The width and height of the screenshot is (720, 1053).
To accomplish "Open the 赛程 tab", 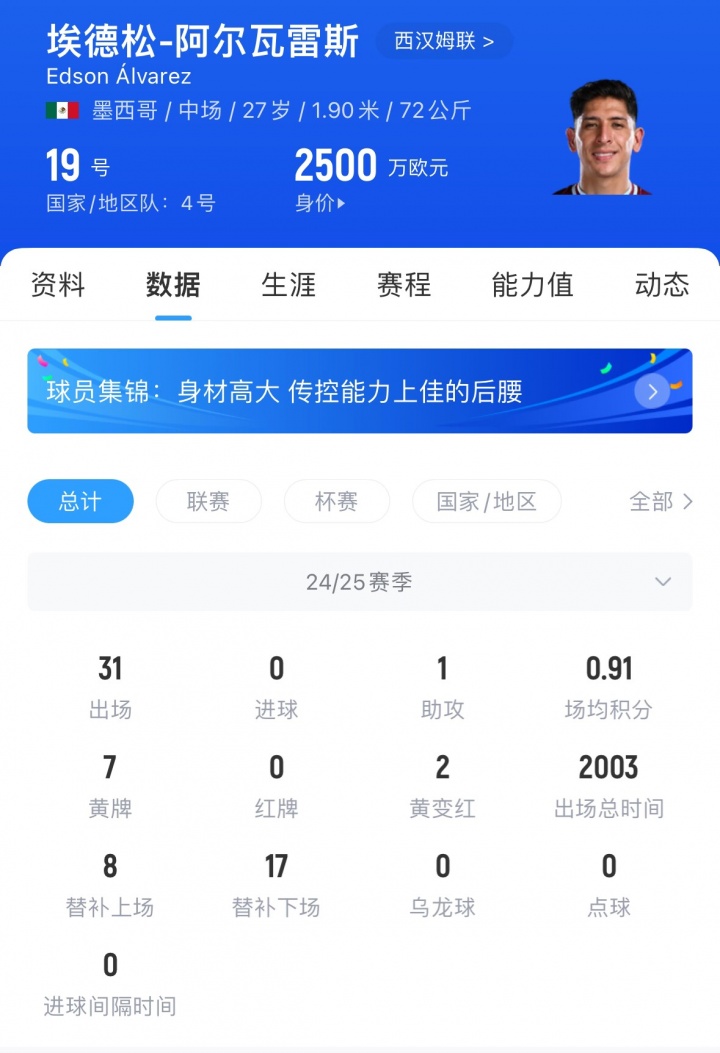I will coord(404,285).
